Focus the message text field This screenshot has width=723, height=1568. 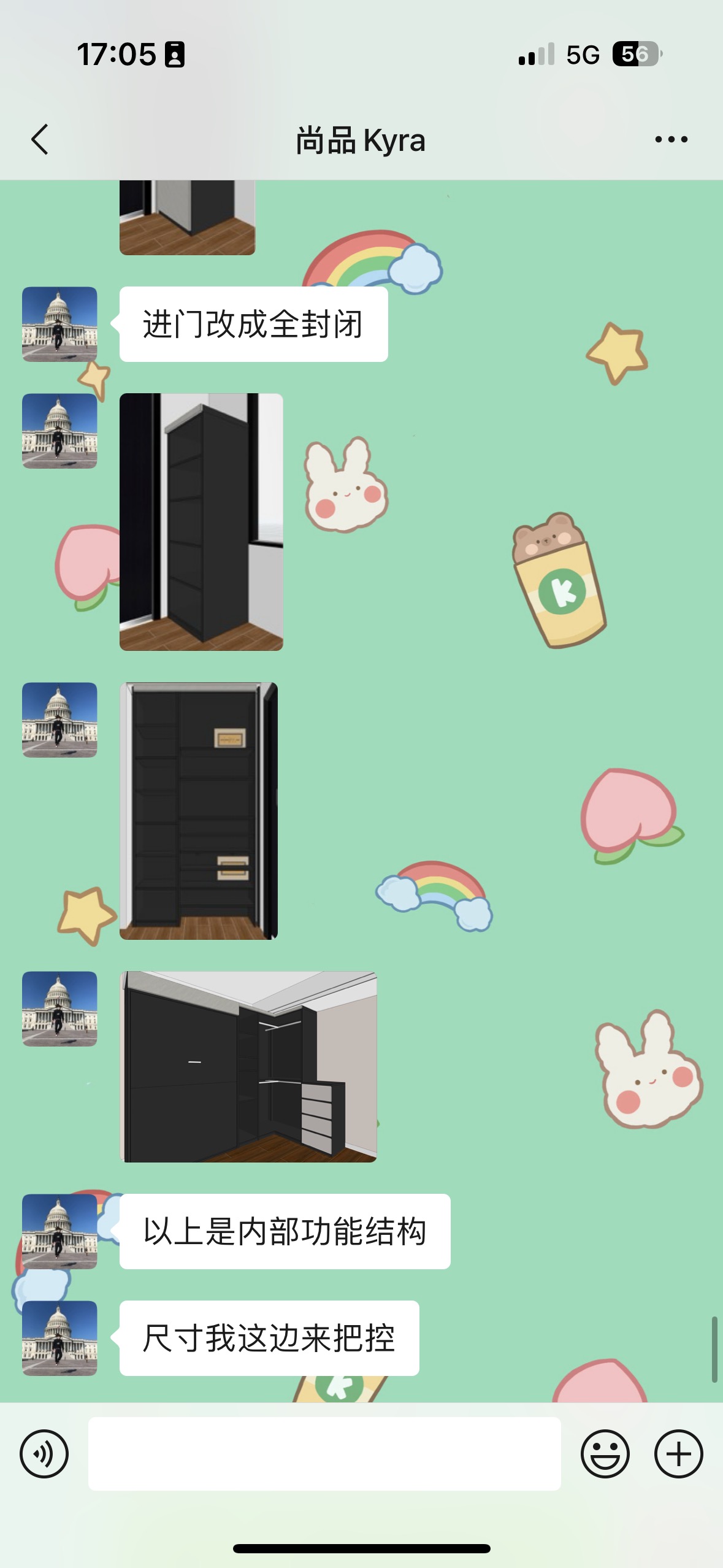(x=324, y=1453)
